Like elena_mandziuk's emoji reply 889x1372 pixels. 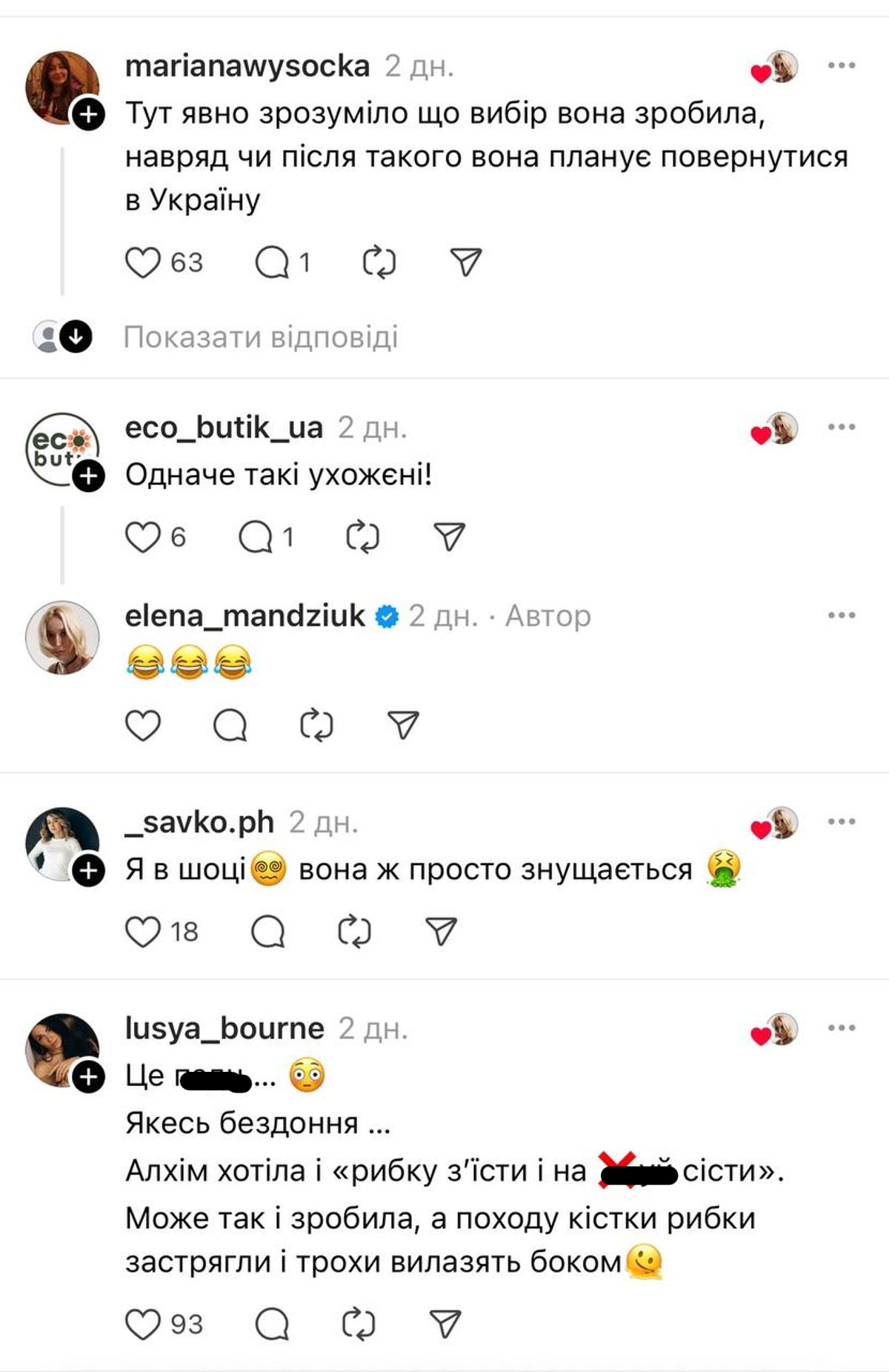143,725
